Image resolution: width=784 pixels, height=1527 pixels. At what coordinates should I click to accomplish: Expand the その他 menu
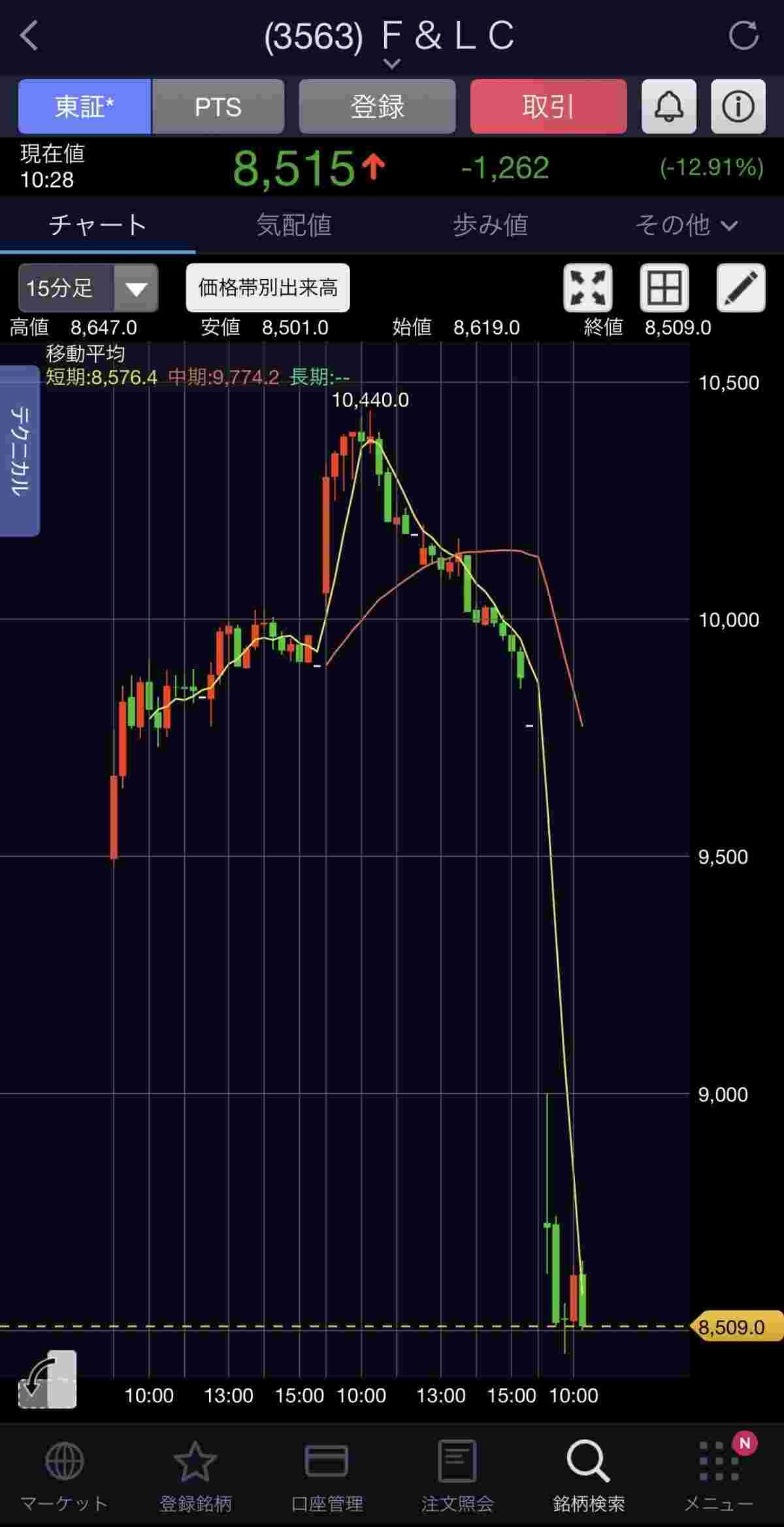coord(686,225)
